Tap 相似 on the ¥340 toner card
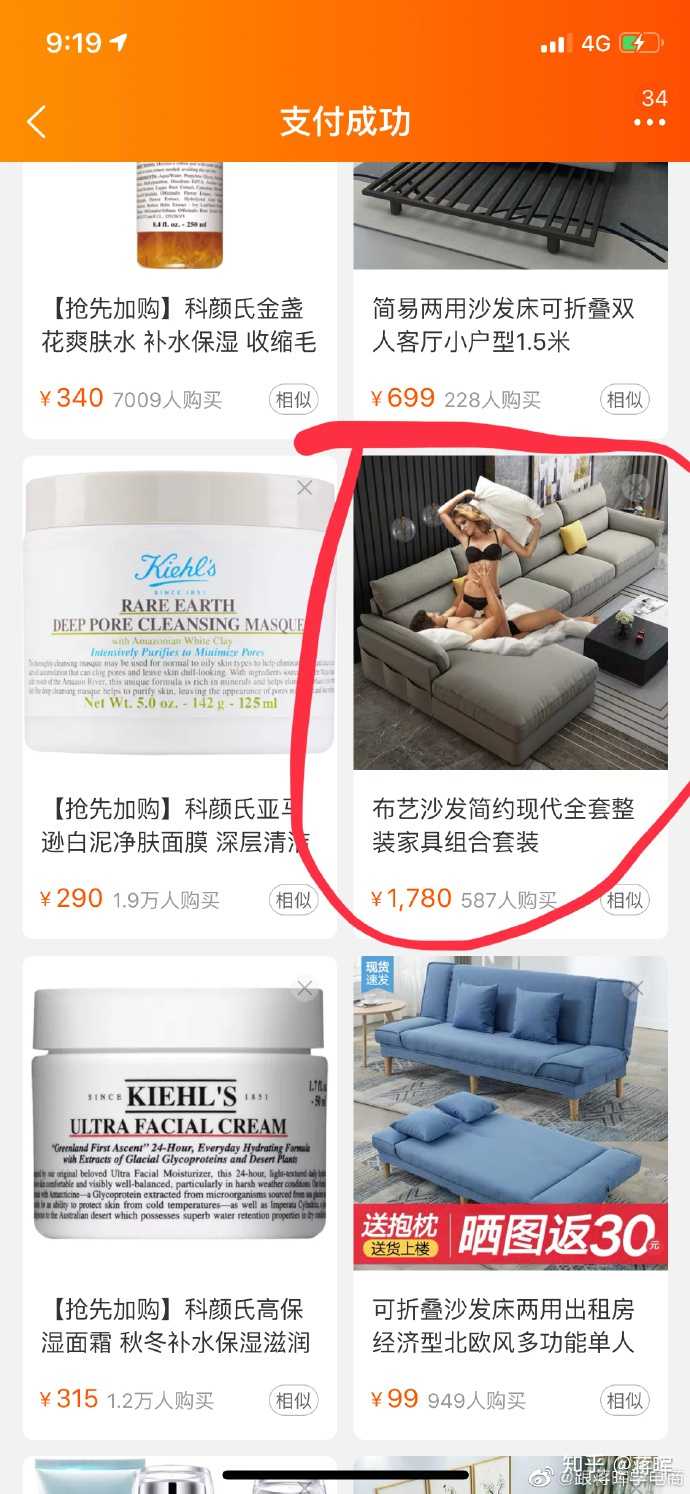 [x=293, y=400]
